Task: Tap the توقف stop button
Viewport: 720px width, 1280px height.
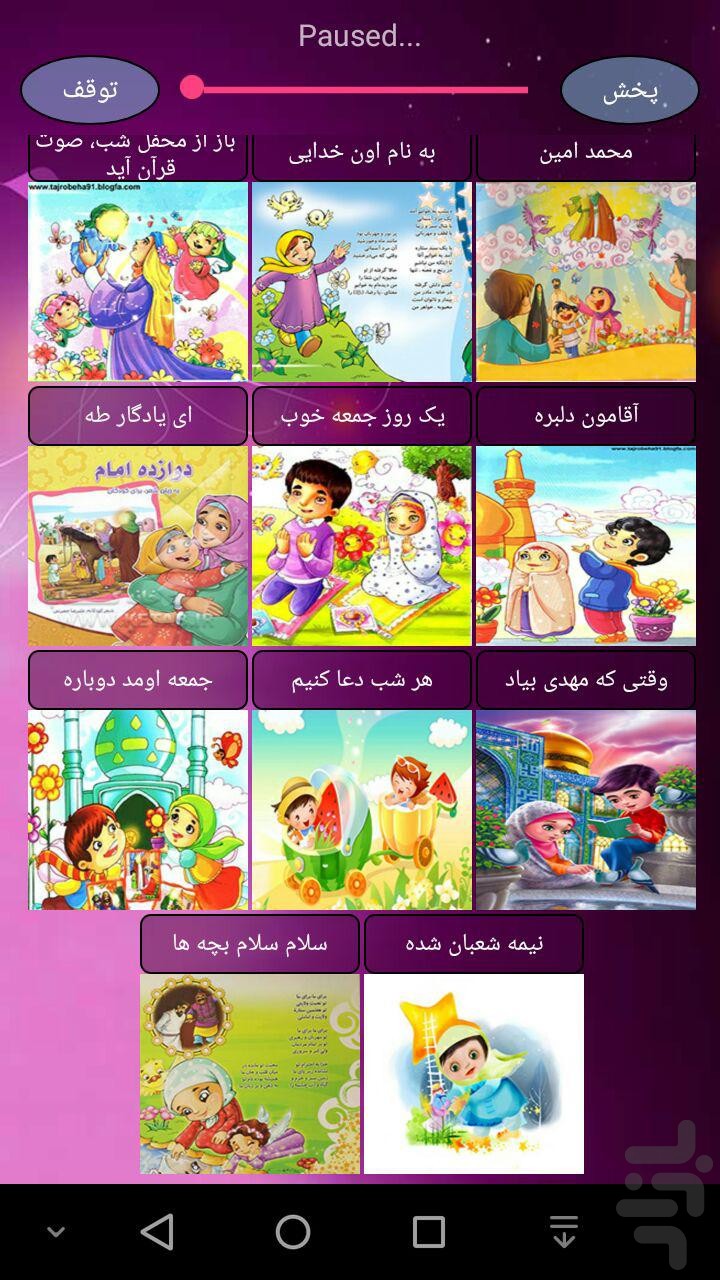Action: pyautogui.click(x=90, y=90)
